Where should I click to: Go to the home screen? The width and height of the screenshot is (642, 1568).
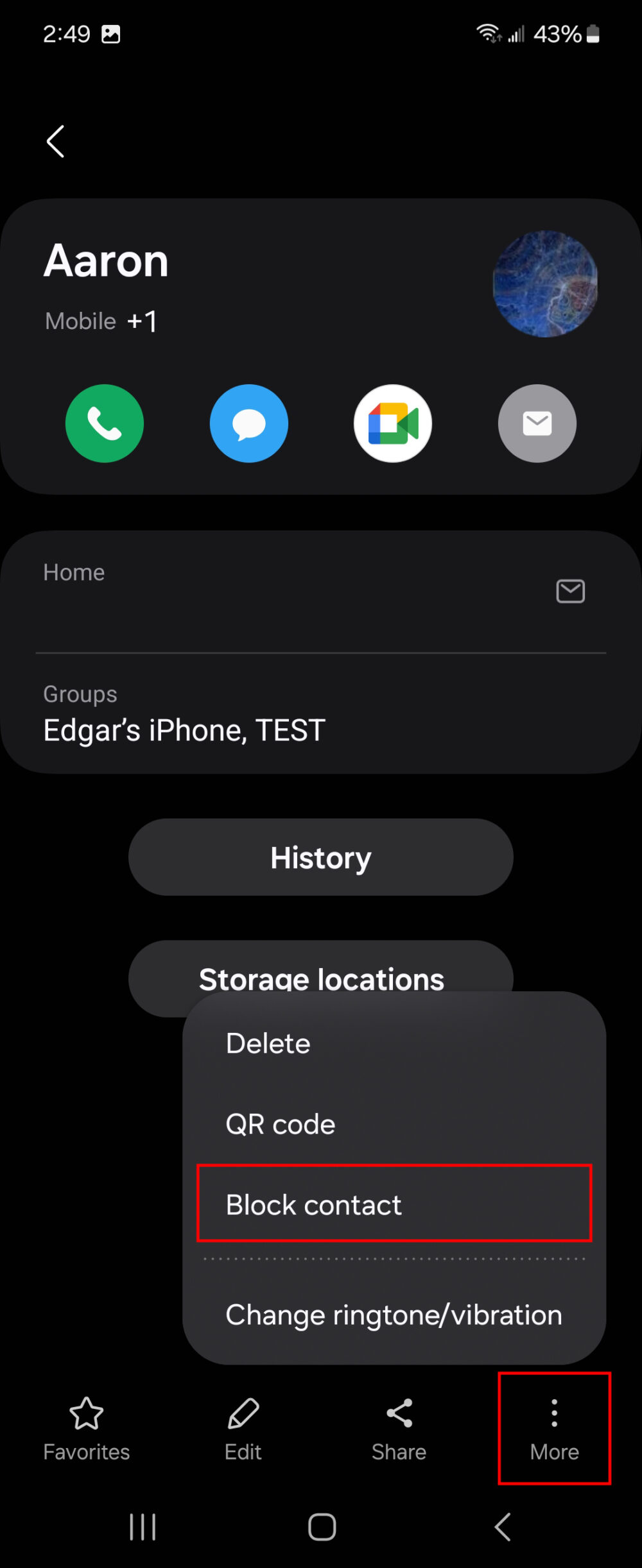click(x=322, y=1527)
